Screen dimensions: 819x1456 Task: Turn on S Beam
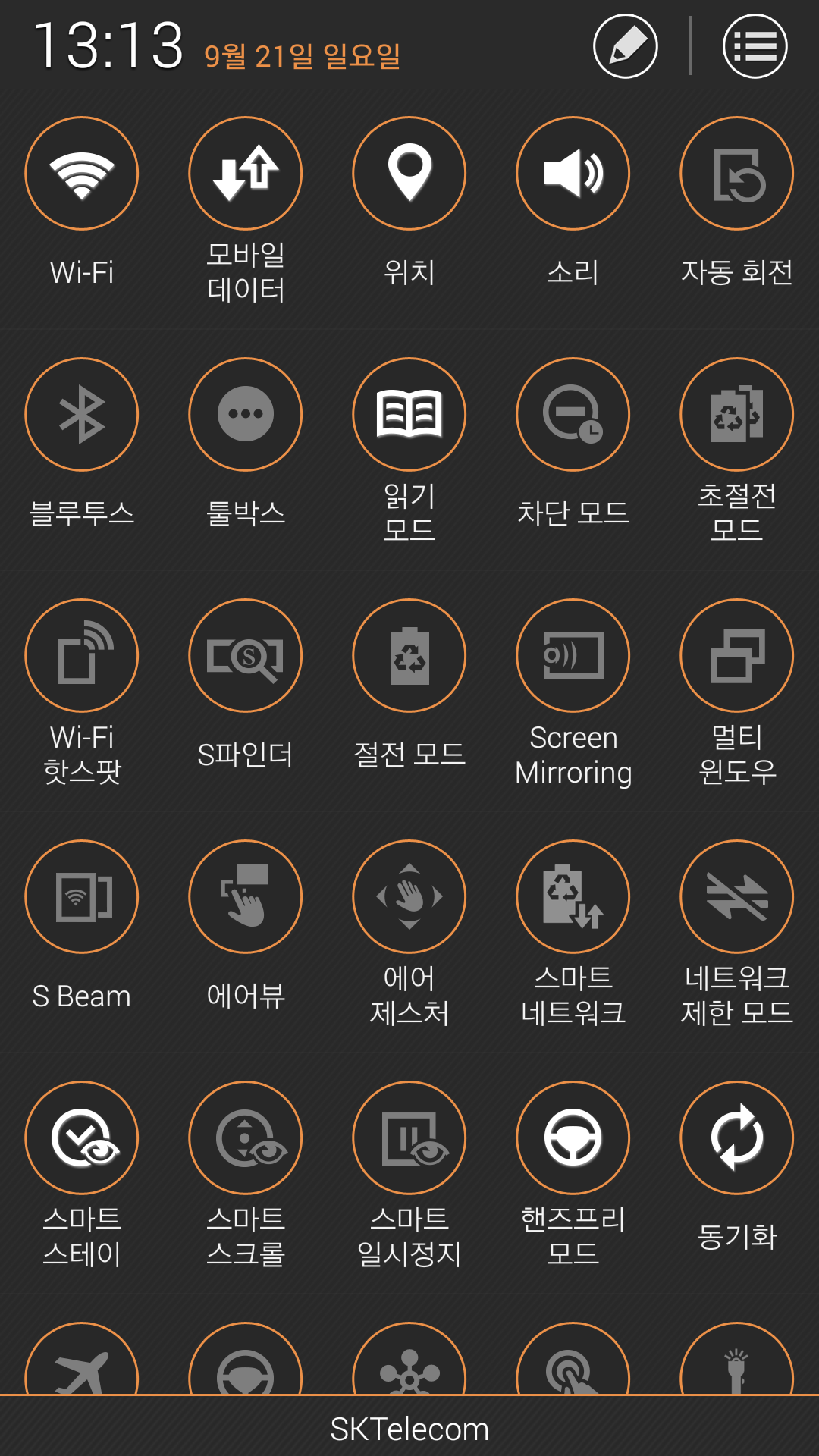(82, 897)
